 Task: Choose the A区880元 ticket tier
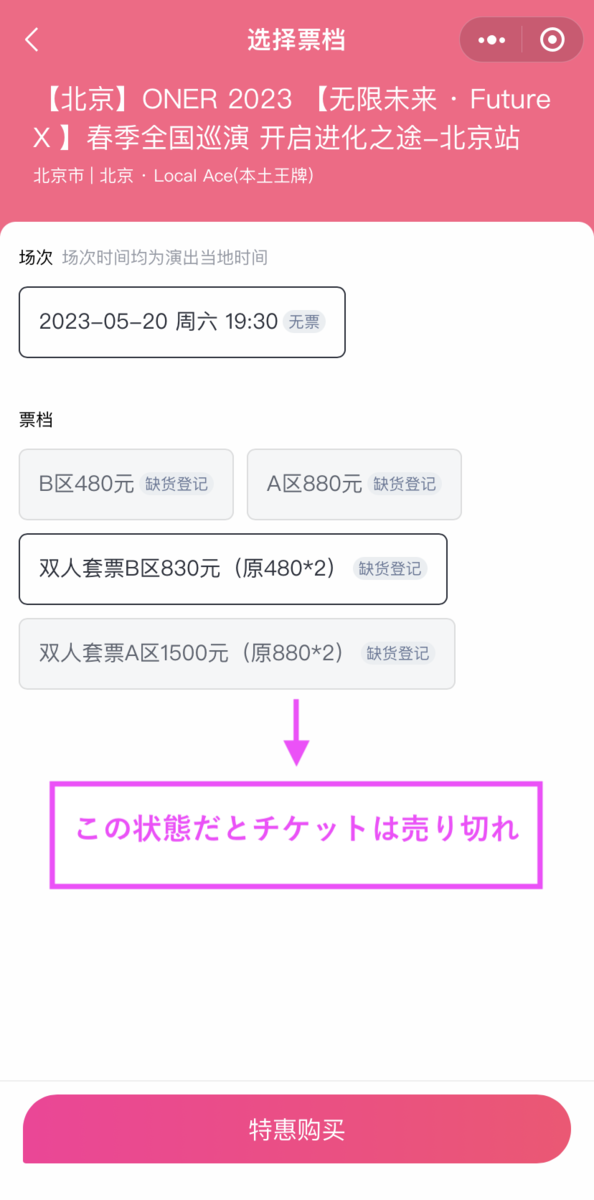(x=354, y=484)
